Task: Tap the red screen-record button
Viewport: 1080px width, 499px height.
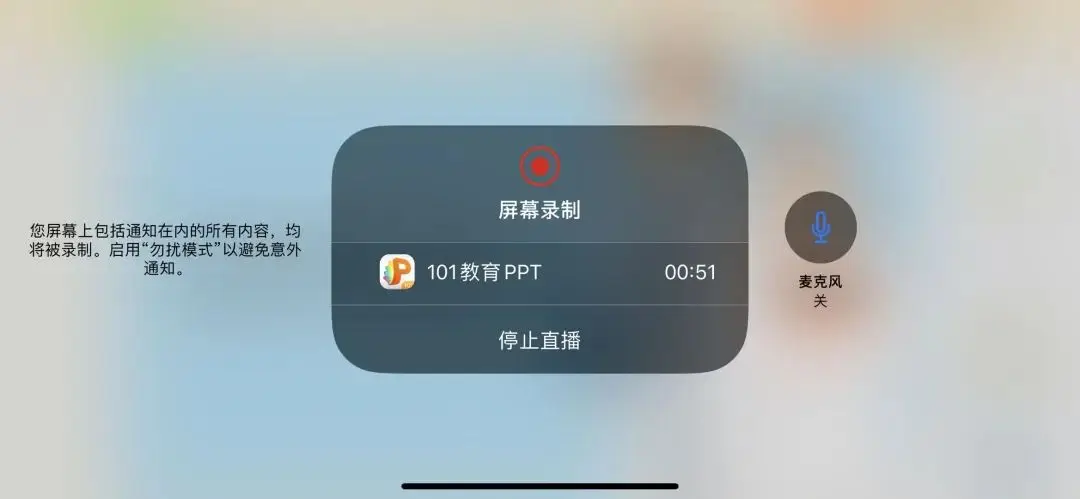Action: tap(540, 166)
